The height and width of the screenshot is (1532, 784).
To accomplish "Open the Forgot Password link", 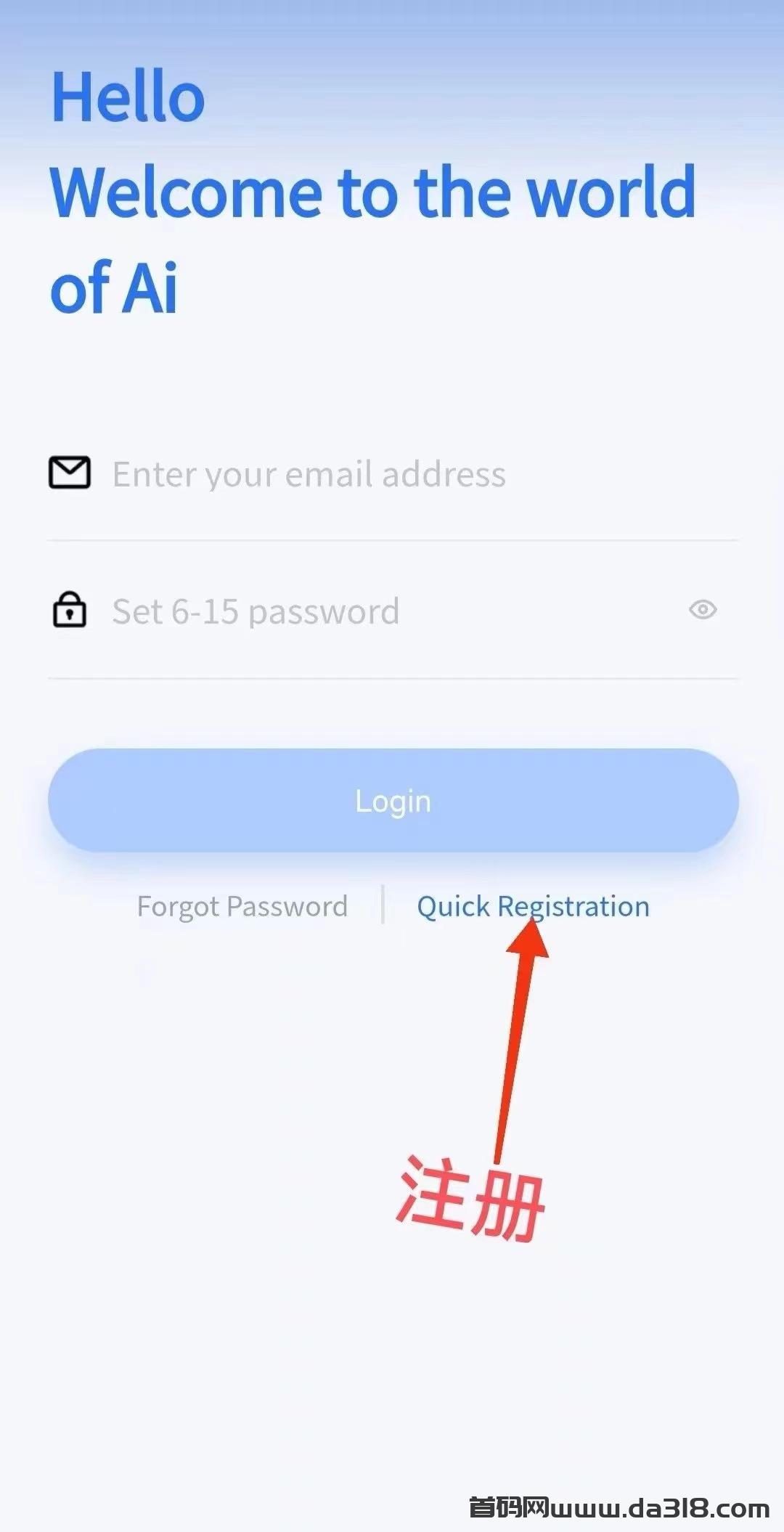I will (242, 907).
